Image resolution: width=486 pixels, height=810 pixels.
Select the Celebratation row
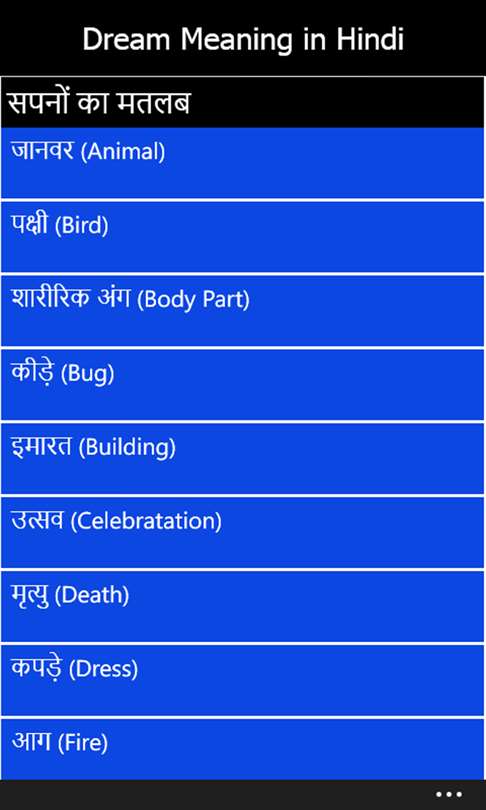click(243, 532)
